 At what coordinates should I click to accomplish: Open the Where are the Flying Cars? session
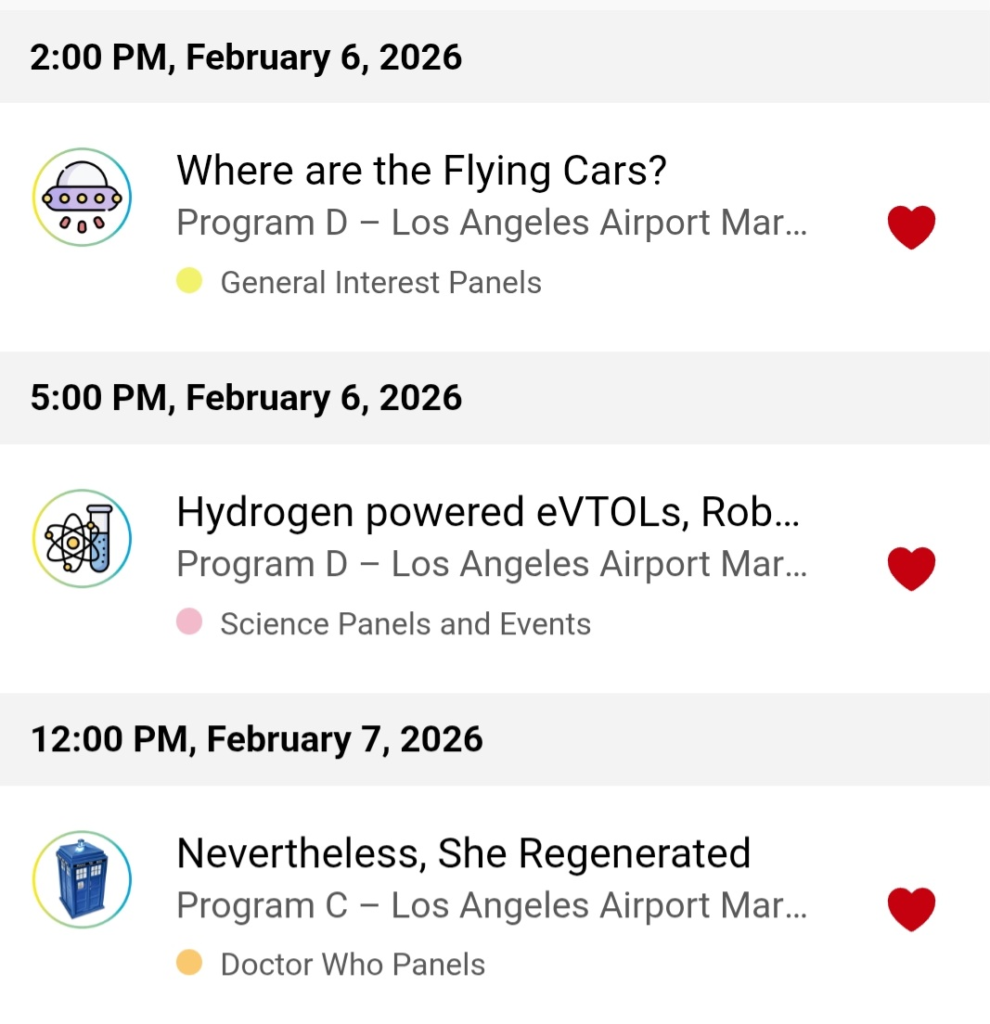click(x=420, y=172)
